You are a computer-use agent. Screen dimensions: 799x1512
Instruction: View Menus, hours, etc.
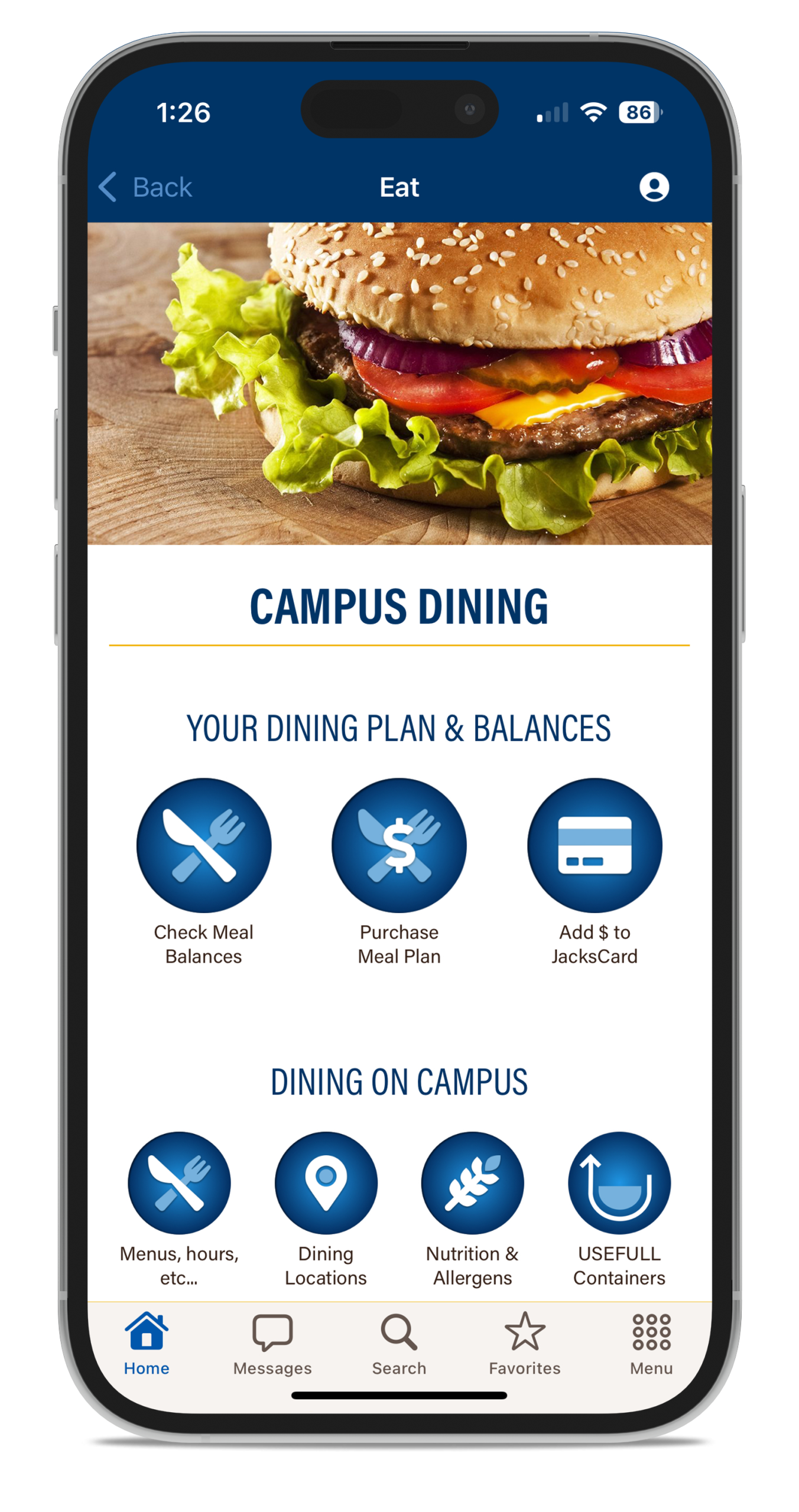(179, 1183)
